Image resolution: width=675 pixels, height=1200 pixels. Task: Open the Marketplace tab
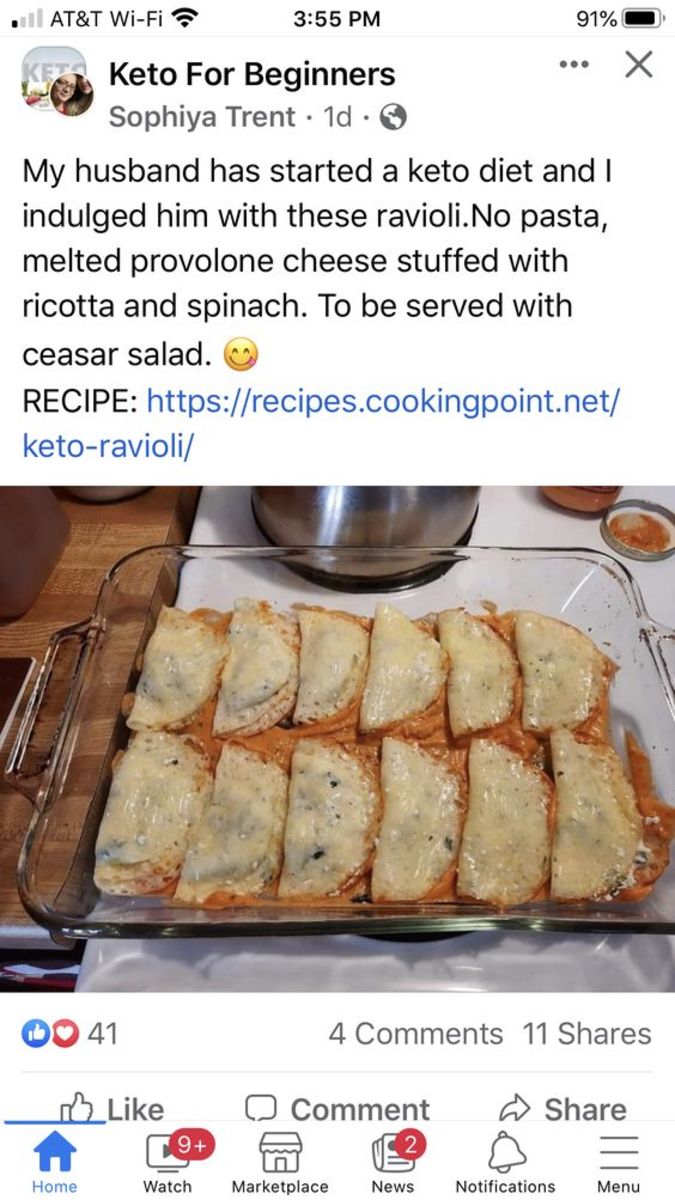(x=280, y=1162)
